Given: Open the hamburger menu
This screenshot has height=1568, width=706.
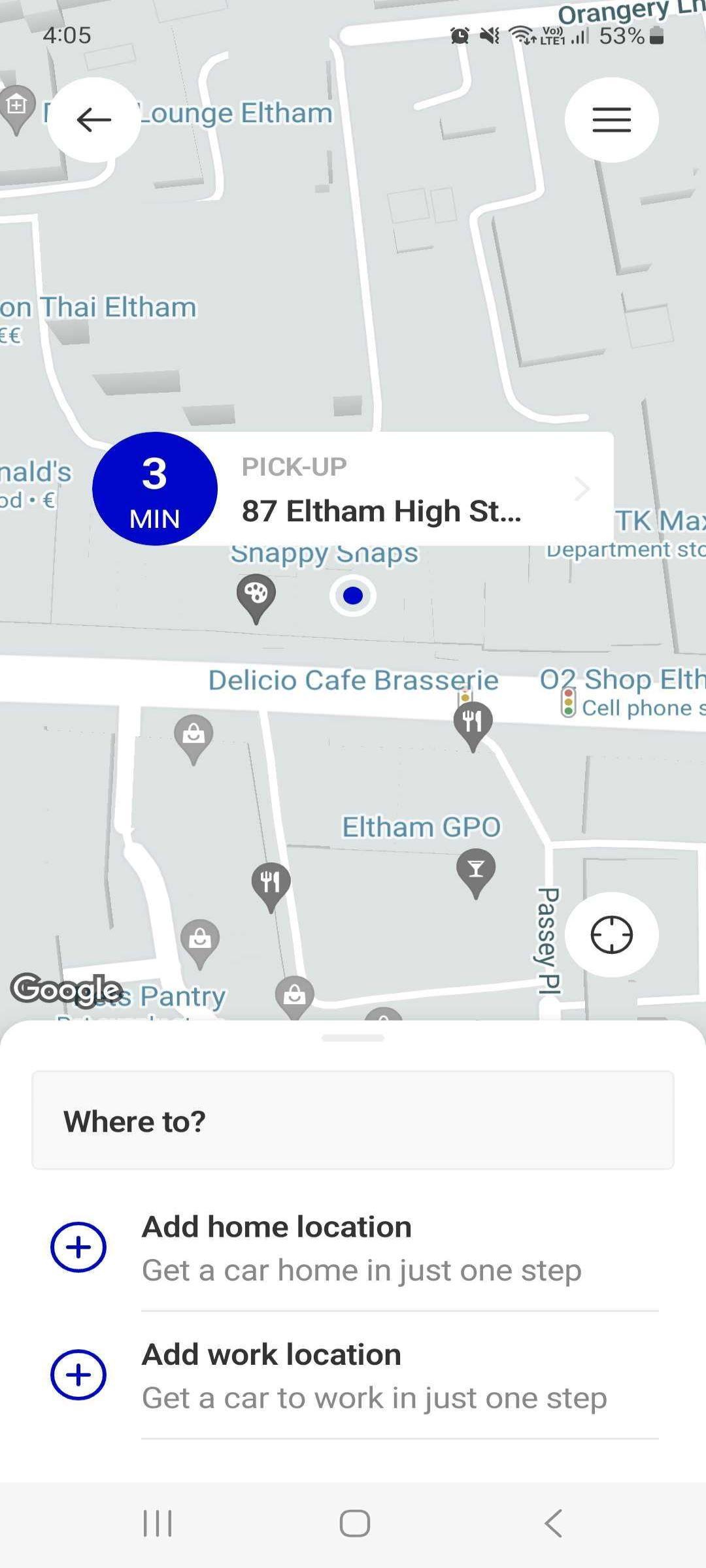Looking at the screenshot, I should pyautogui.click(x=611, y=120).
